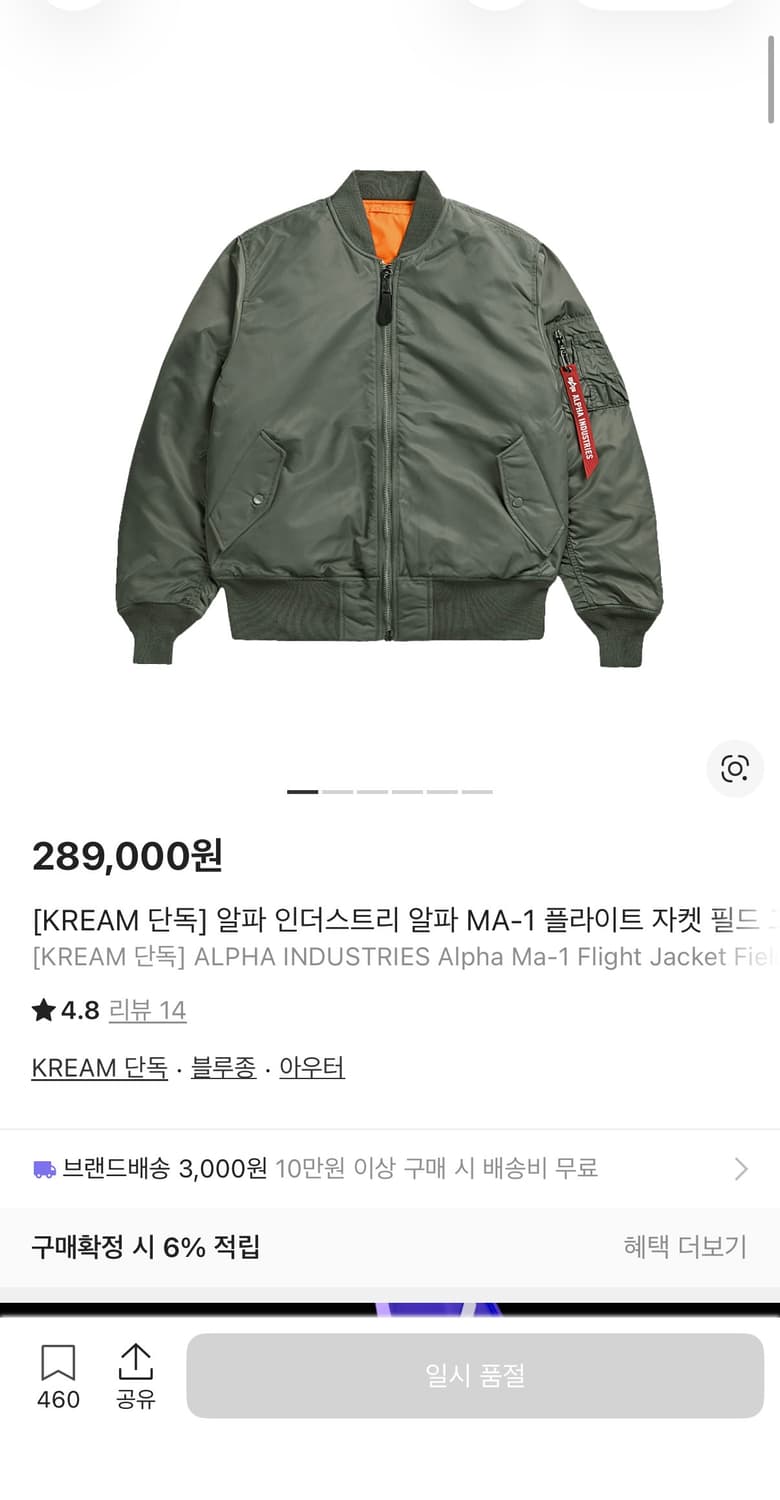Screen dimensions: 780x1500
Task: Switch to the 블루종 category
Action: [x=222, y=1067]
